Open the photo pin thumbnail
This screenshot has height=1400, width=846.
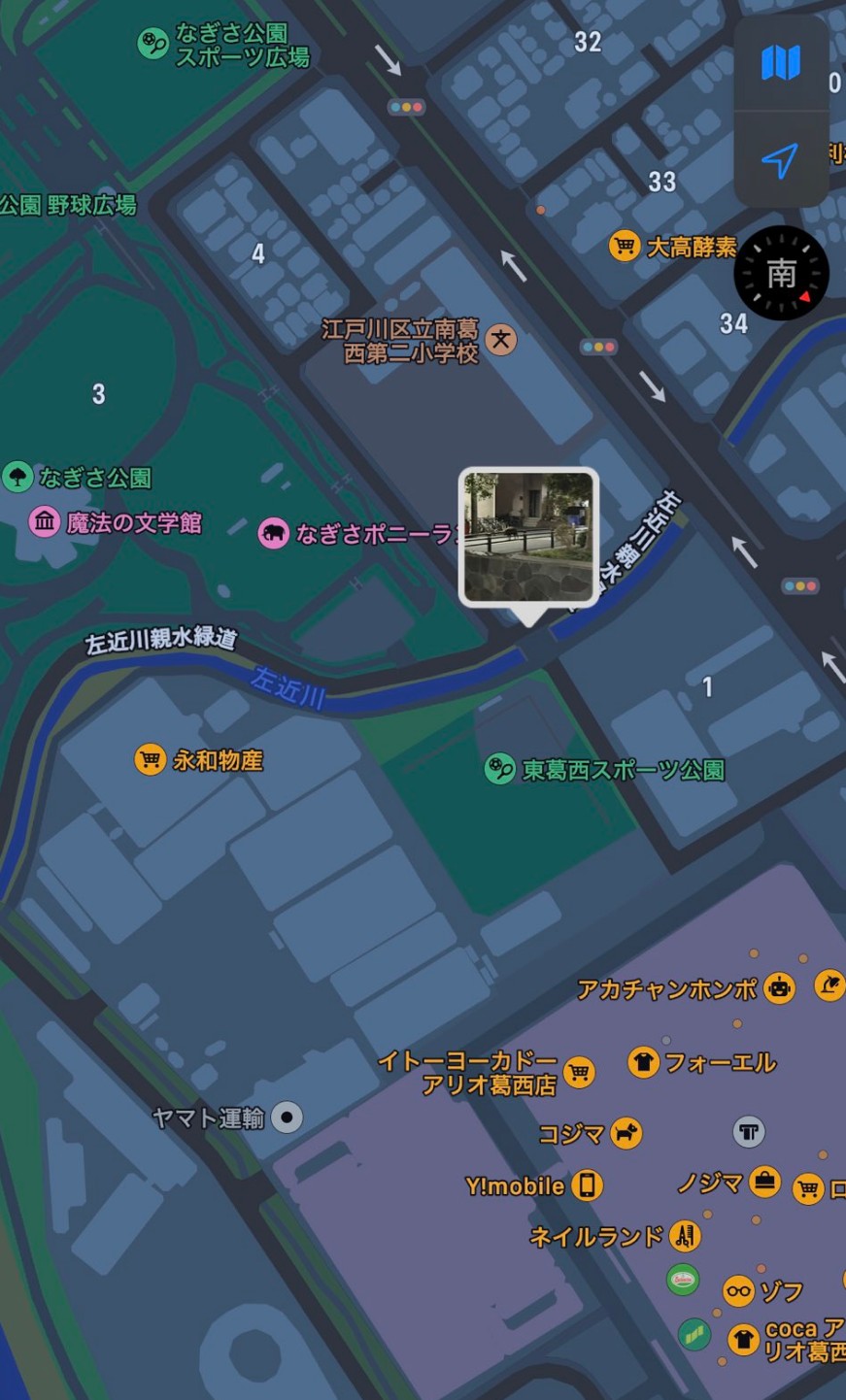pyautogui.click(x=528, y=537)
